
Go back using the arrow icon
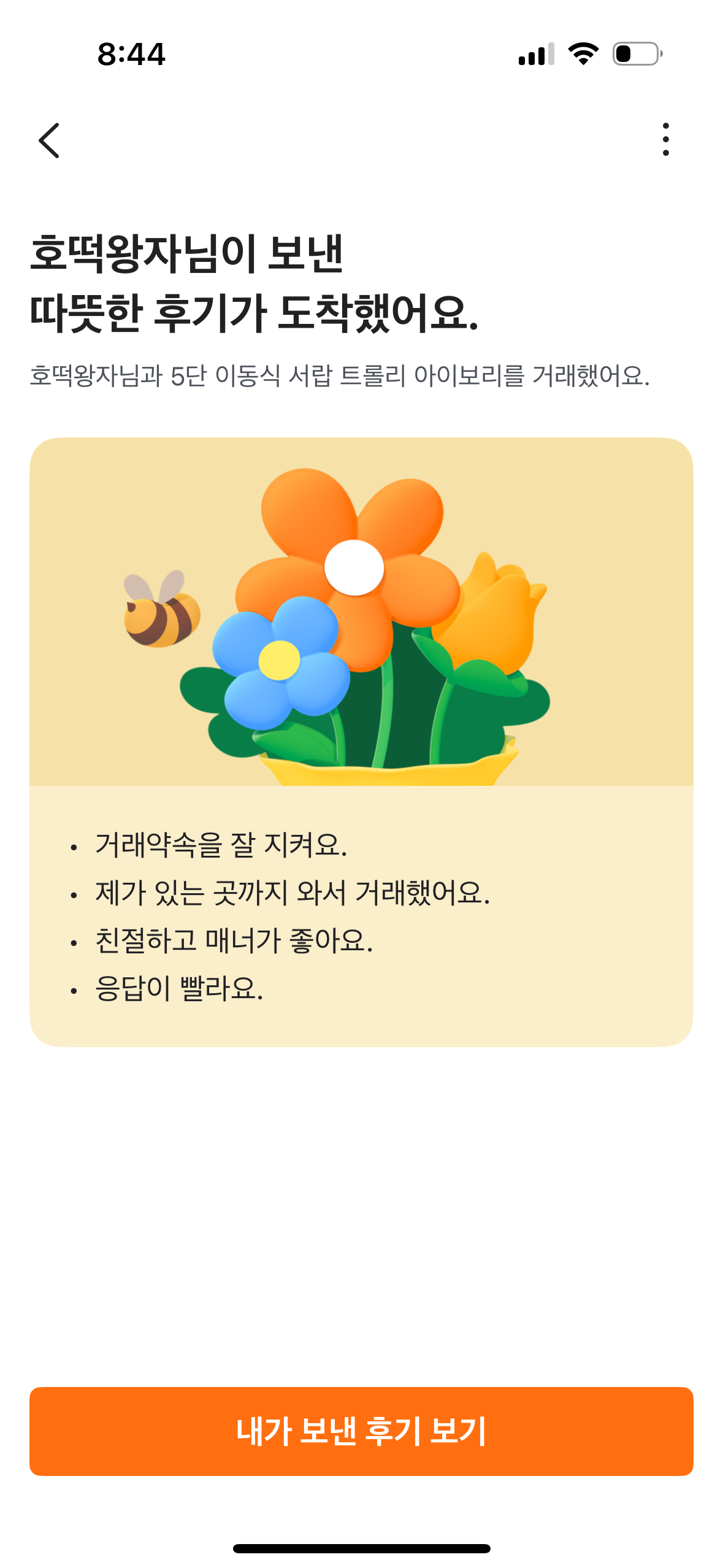(49, 140)
